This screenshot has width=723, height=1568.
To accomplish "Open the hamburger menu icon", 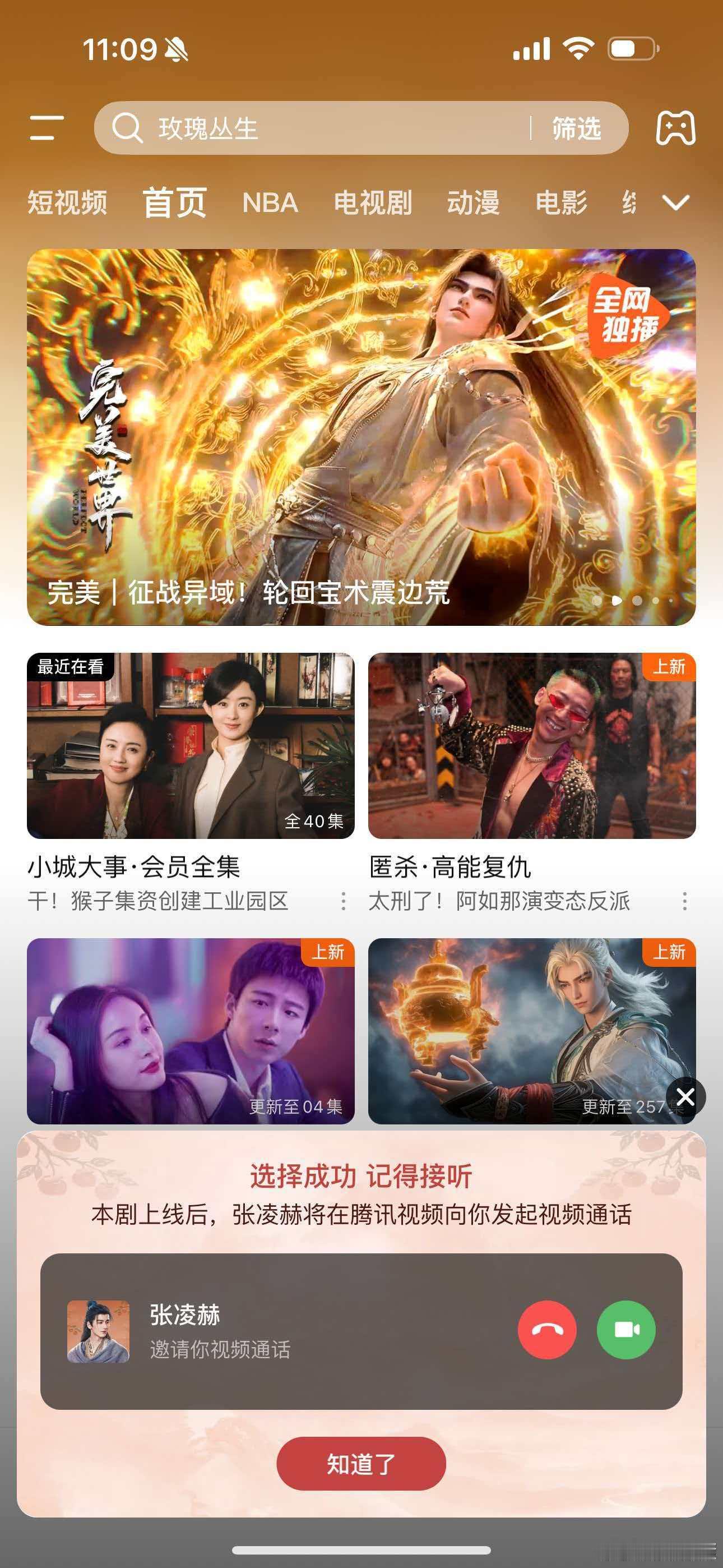I will click(x=47, y=128).
